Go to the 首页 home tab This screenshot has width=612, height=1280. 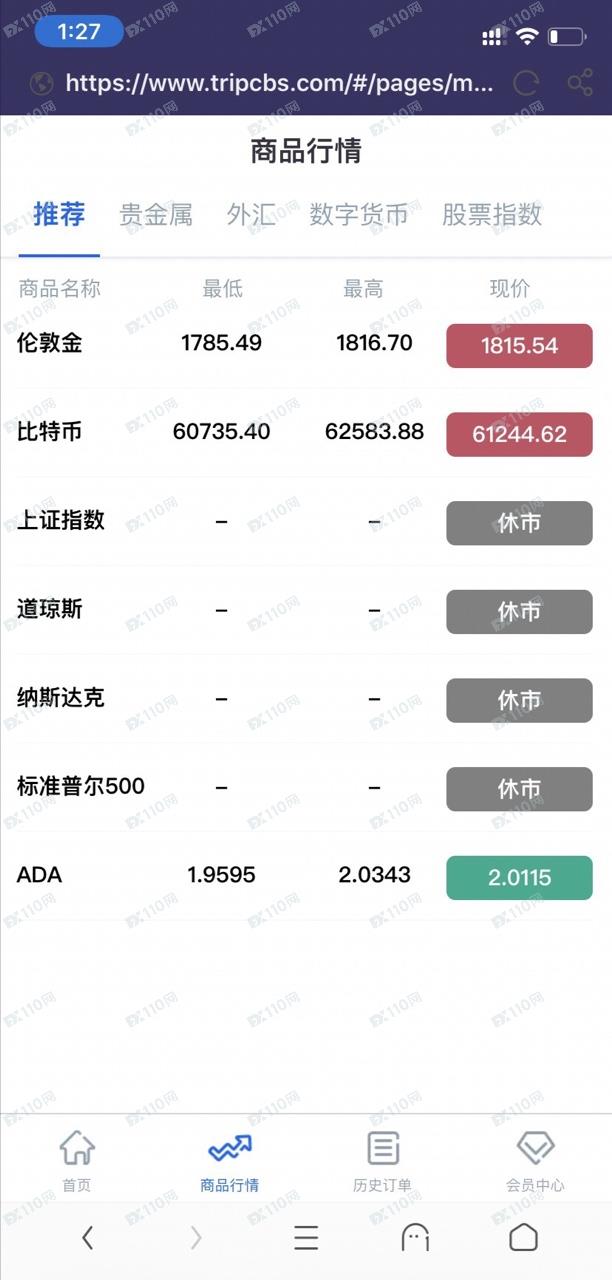pos(77,1161)
